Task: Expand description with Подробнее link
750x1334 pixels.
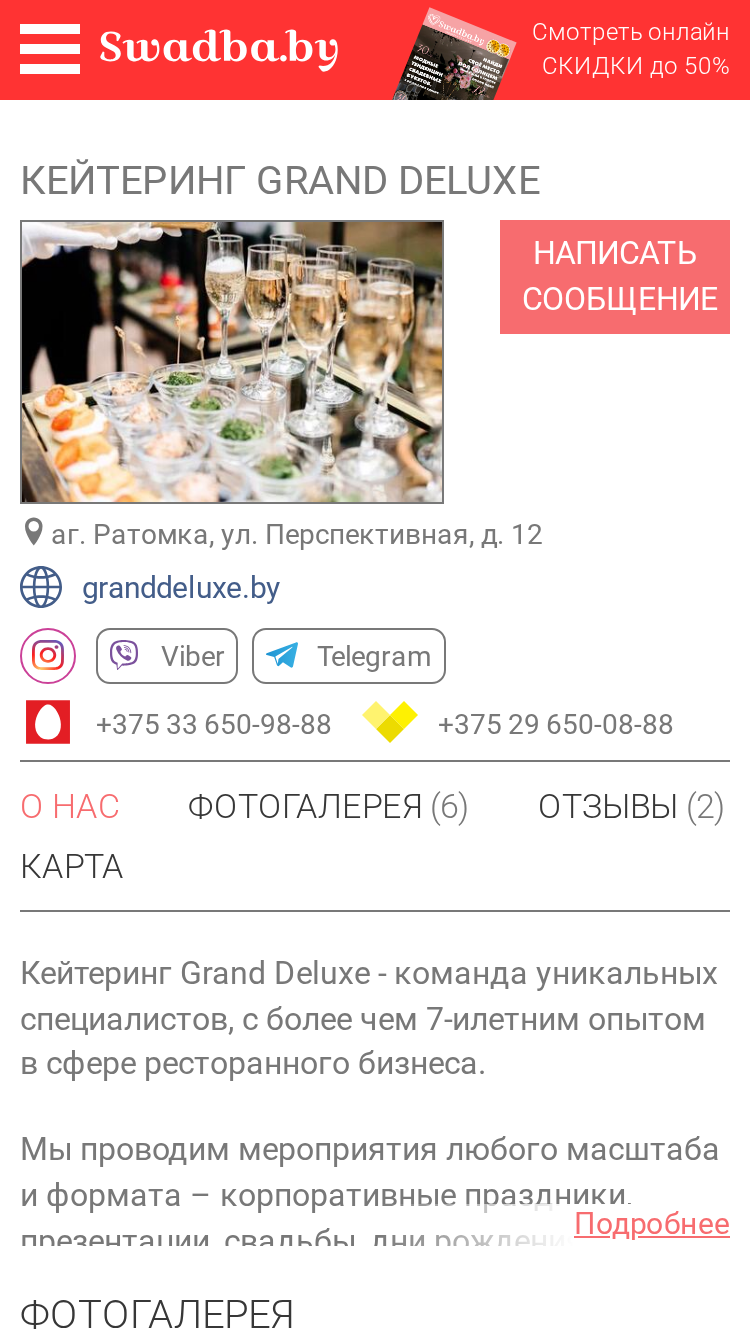Action: (x=652, y=1224)
